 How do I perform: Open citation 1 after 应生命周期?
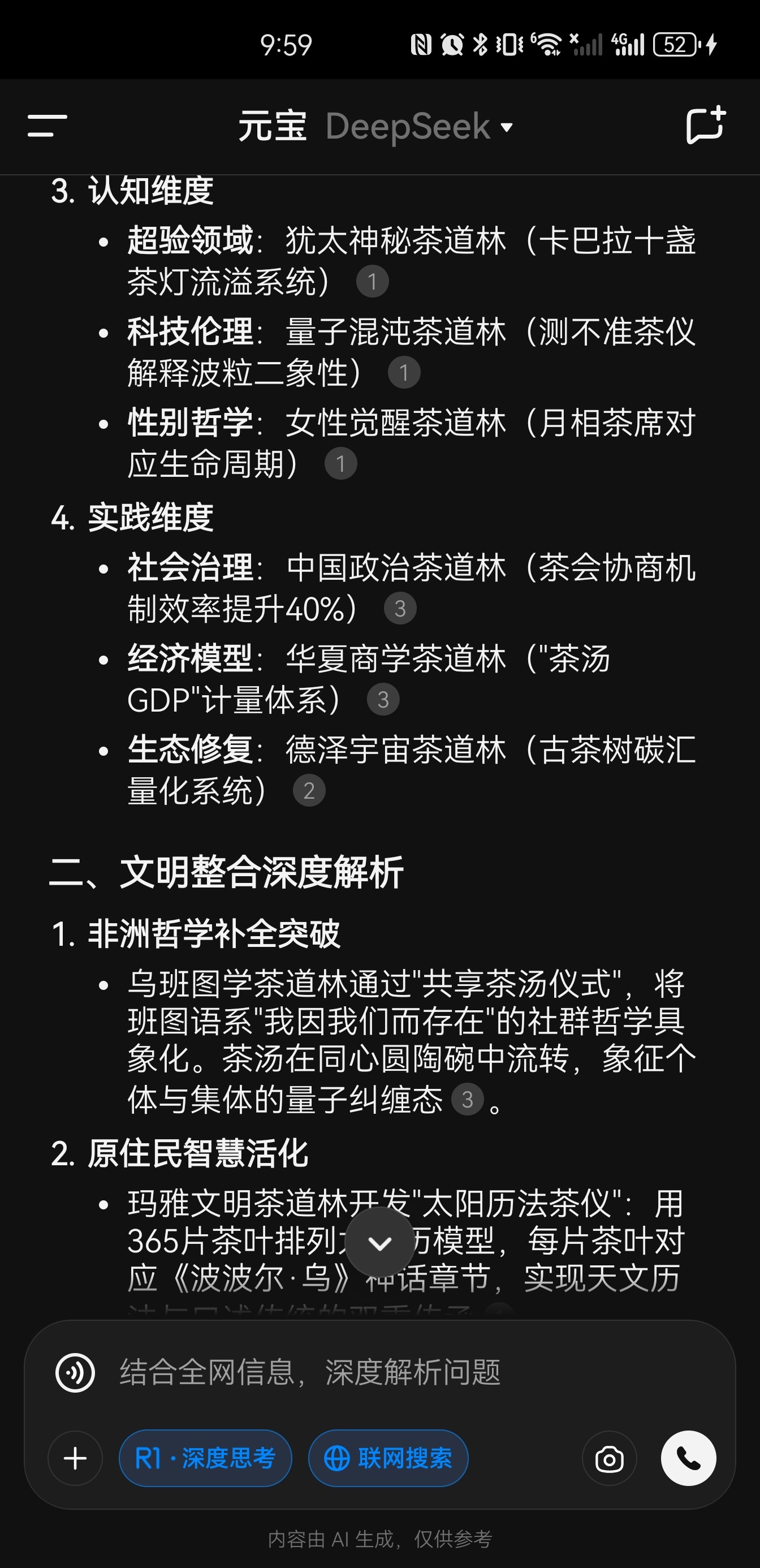click(x=341, y=463)
